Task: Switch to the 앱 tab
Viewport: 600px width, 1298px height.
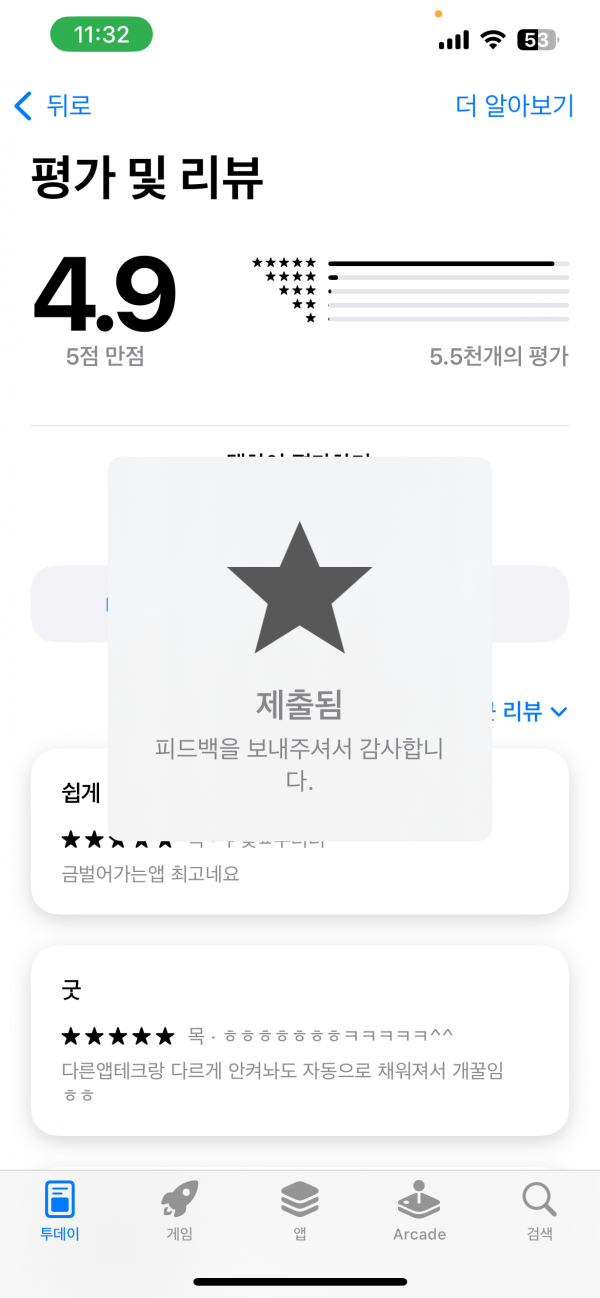Action: (300, 1210)
